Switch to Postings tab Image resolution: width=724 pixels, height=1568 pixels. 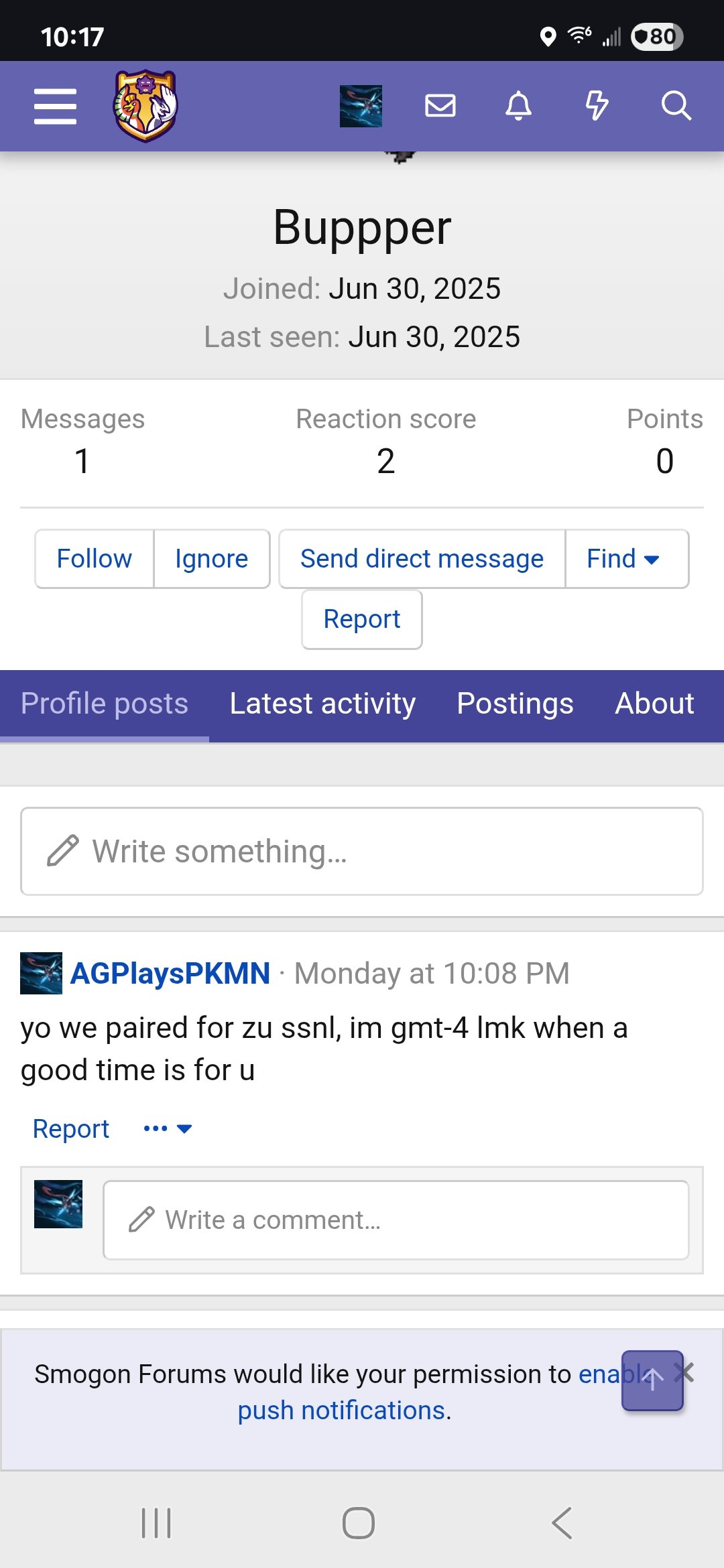pos(515,704)
